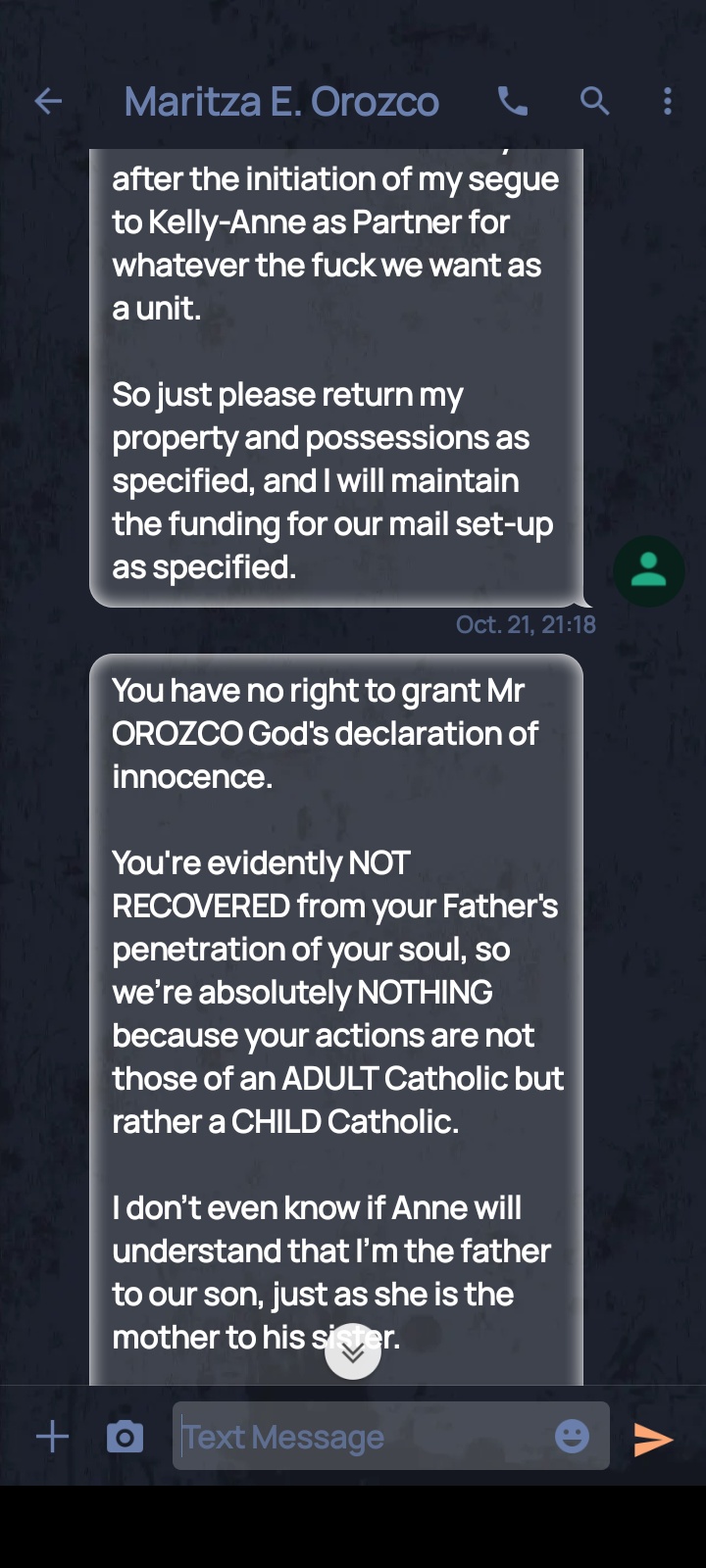This screenshot has width=706, height=1568.
Task: Search within this conversation
Action: [594, 101]
